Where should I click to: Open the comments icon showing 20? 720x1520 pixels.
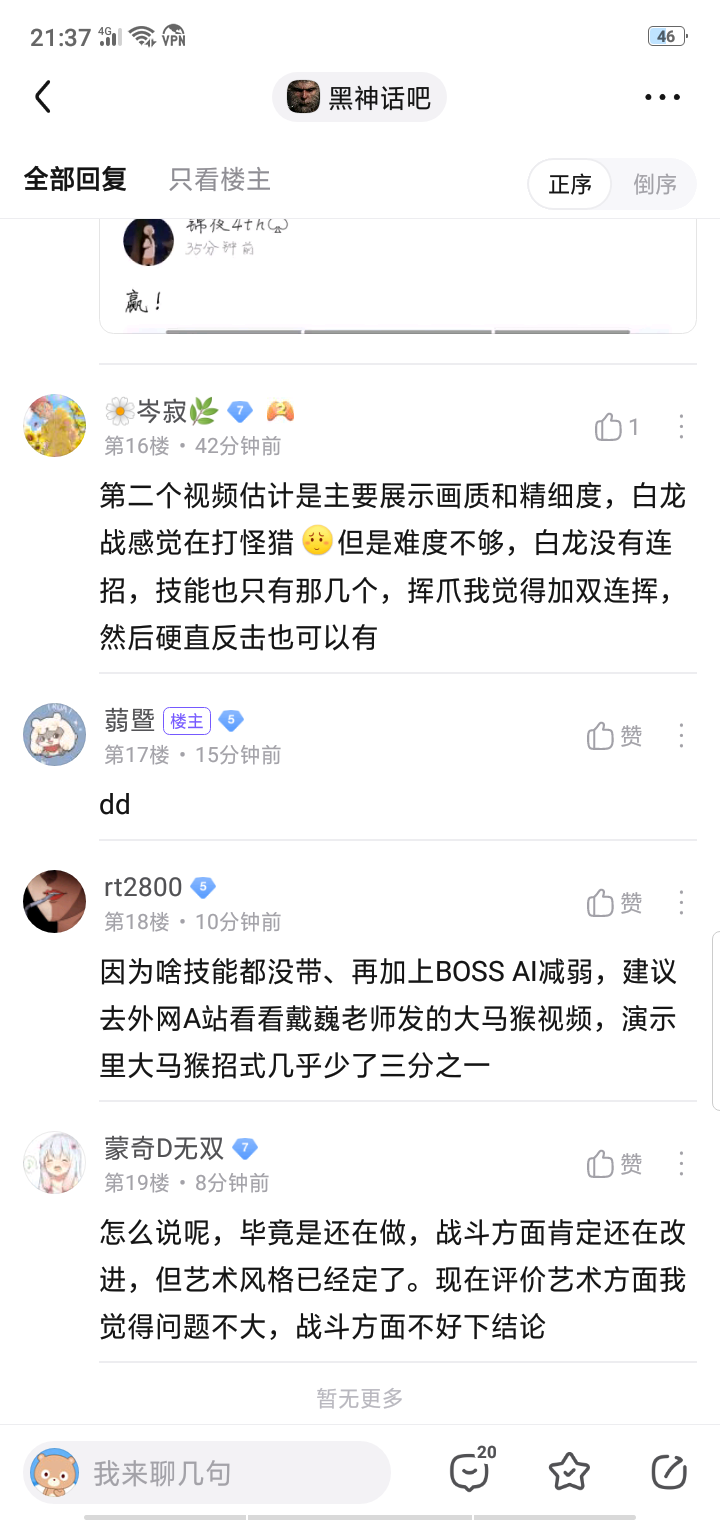tap(470, 1471)
